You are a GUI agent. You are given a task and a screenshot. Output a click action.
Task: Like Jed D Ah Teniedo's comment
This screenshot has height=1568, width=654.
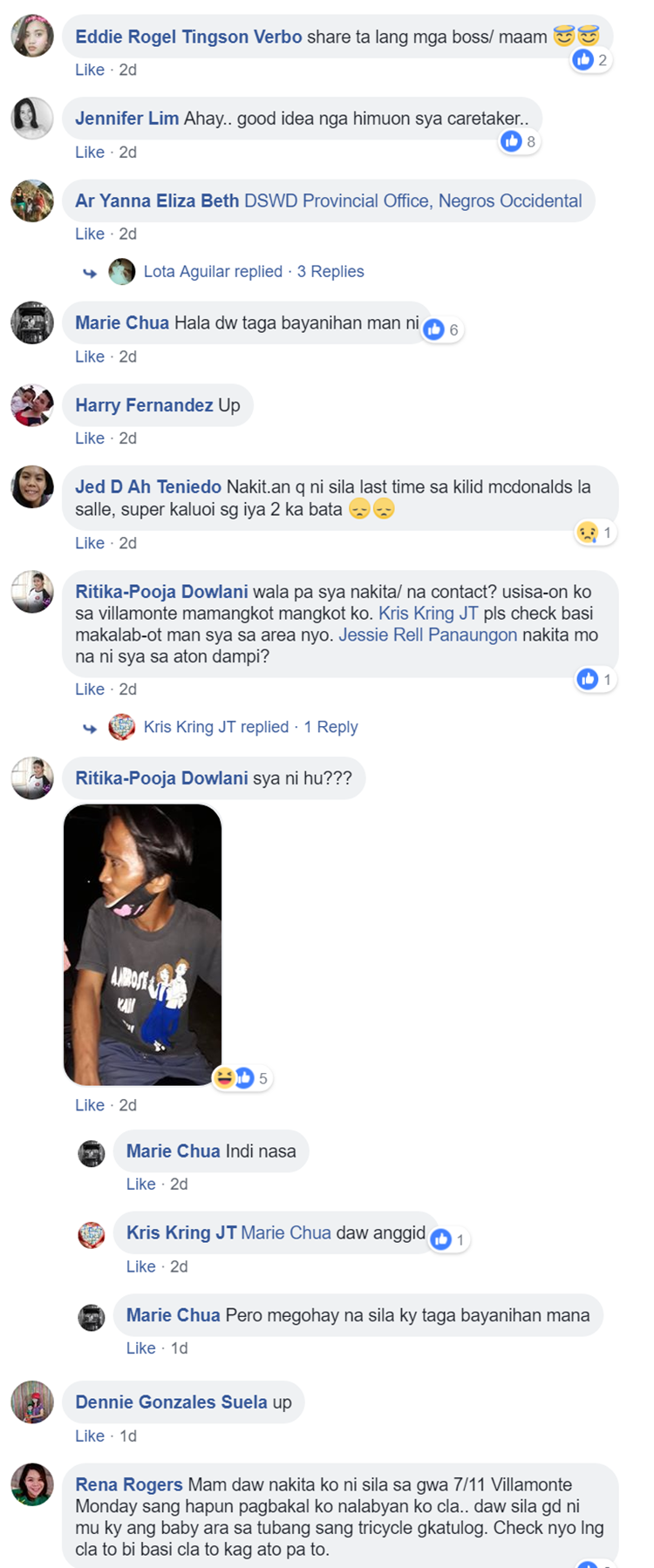[89, 543]
